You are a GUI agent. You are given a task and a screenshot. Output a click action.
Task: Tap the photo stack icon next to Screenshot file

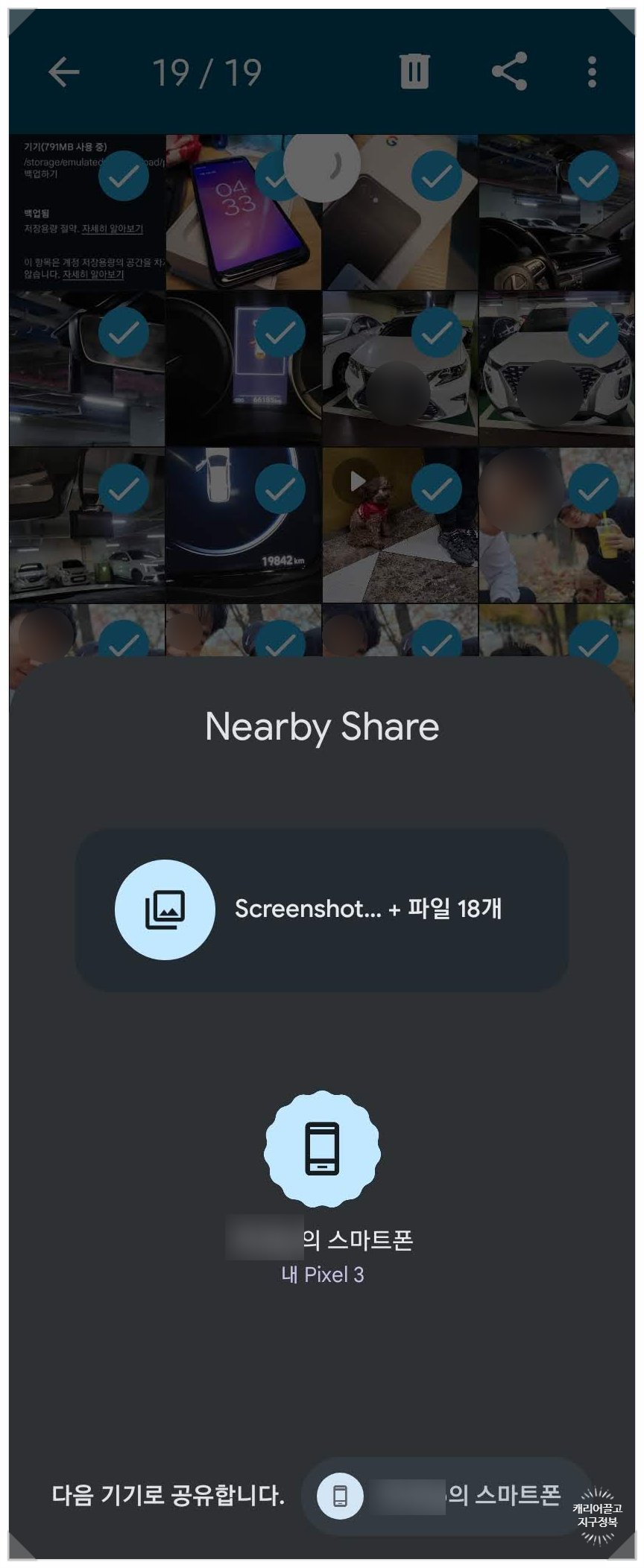click(x=165, y=908)
